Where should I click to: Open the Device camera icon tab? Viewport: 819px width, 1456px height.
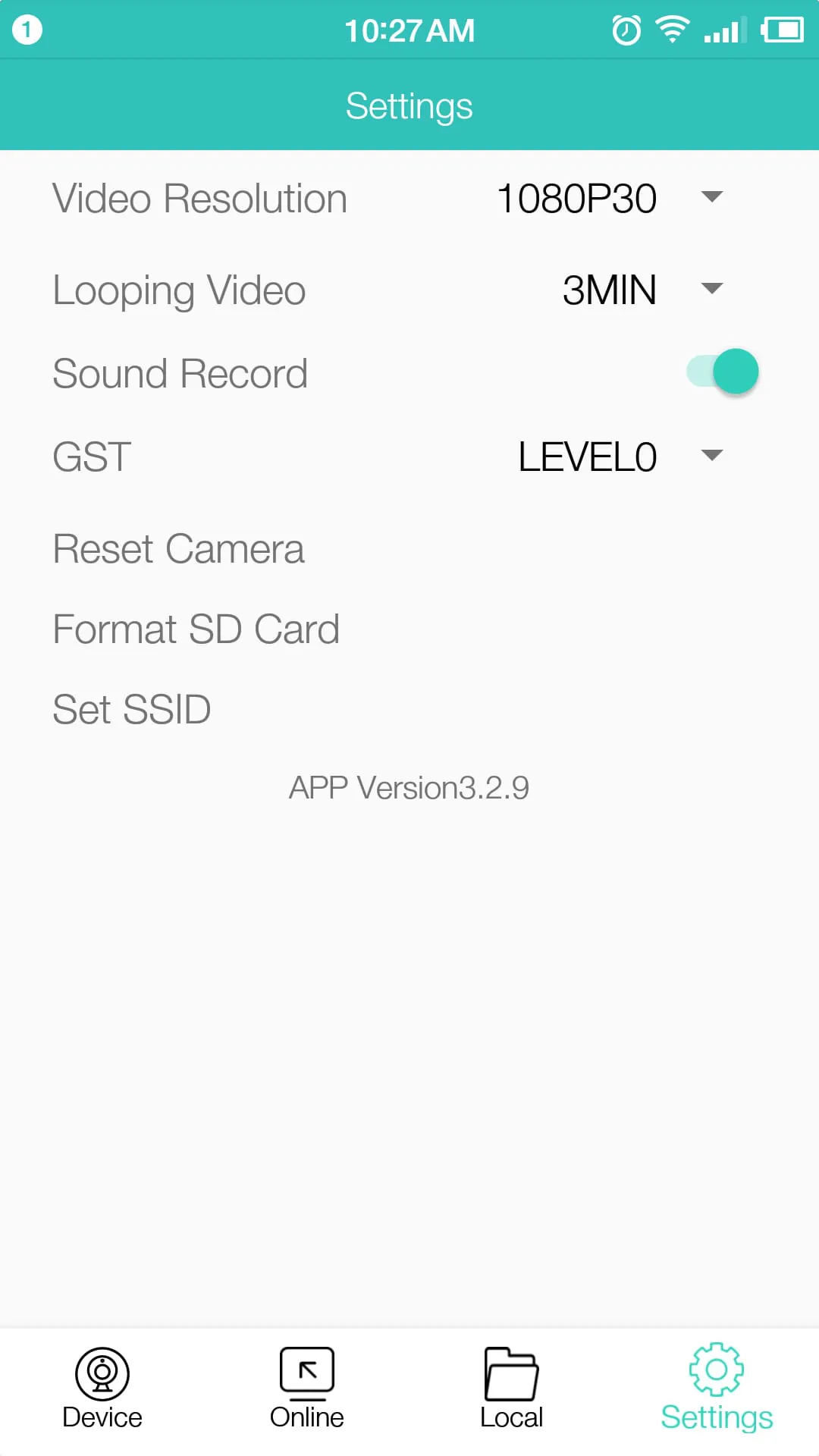tap(102, 1373)
